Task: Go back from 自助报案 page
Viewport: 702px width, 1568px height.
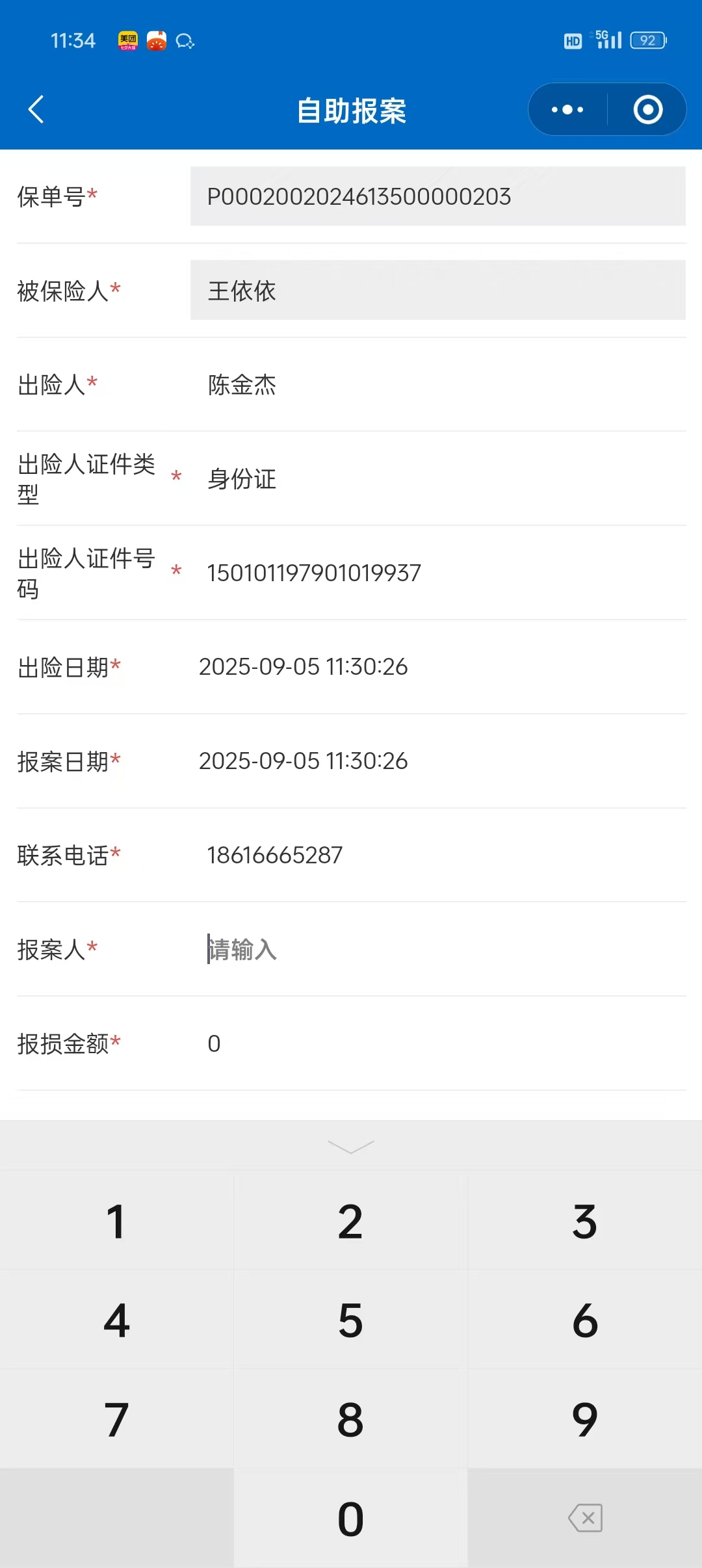Action: coord(36,109)
